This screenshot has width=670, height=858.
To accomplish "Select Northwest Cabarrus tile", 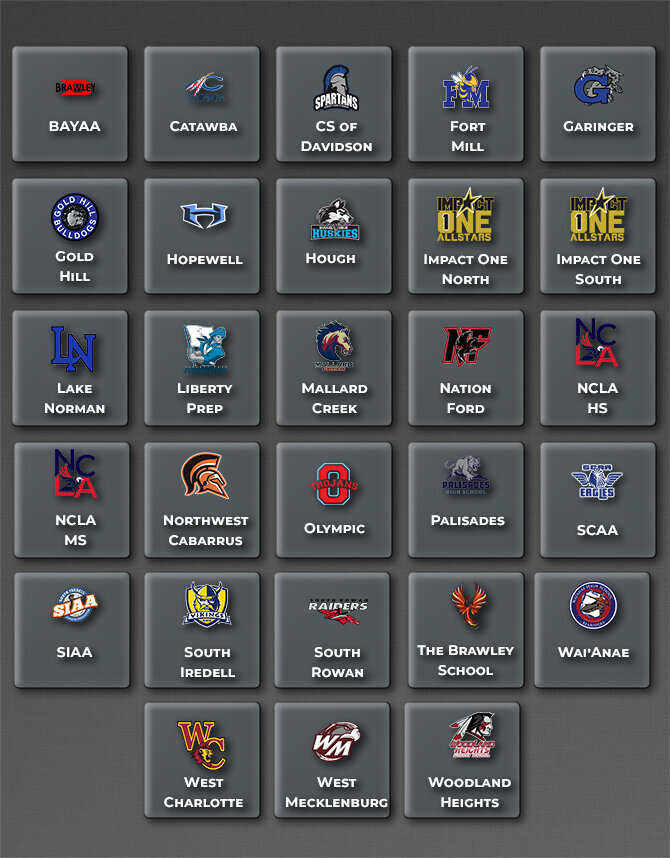I will coord(202,500).
